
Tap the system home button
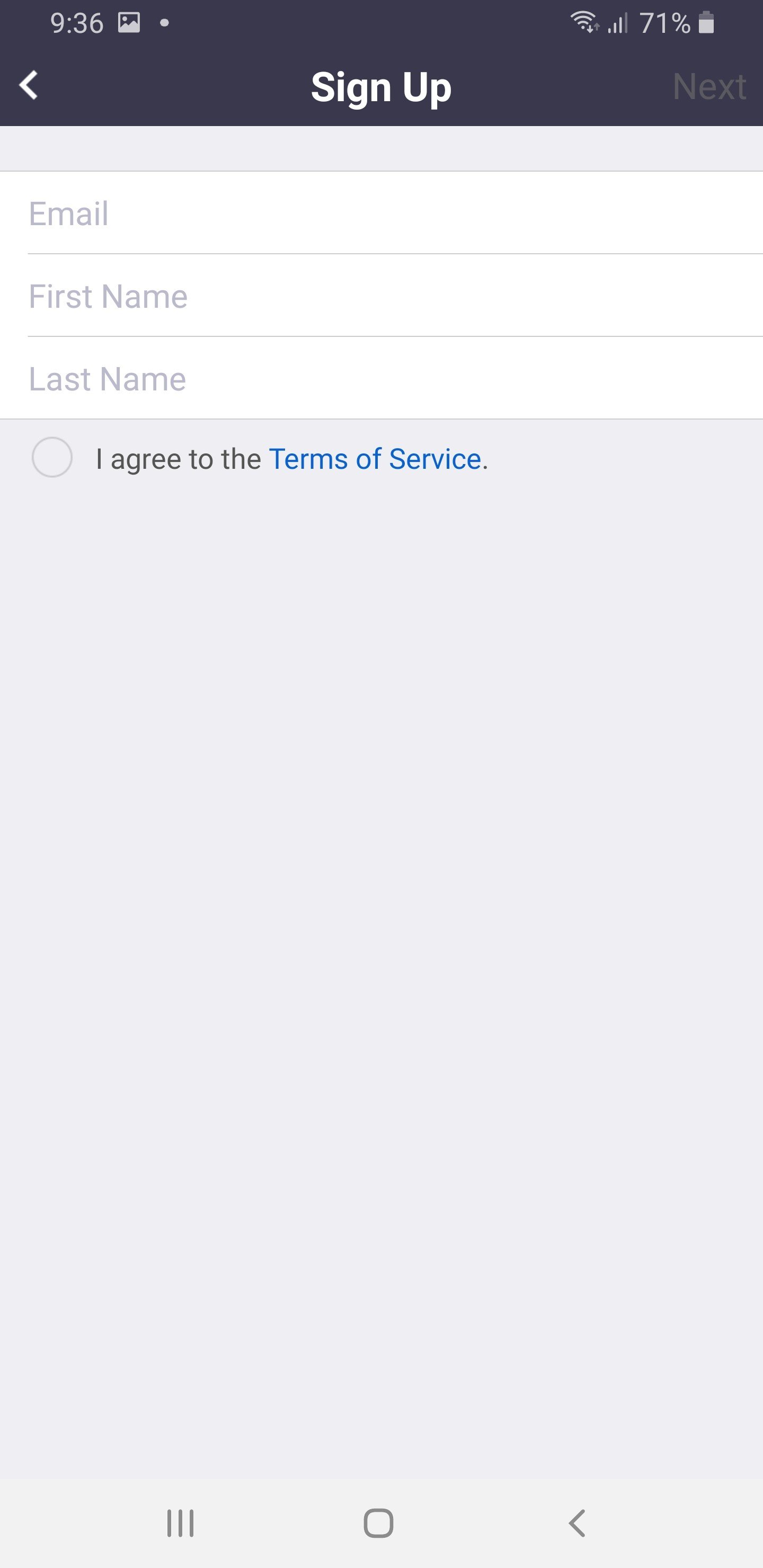coord(378,1524)
